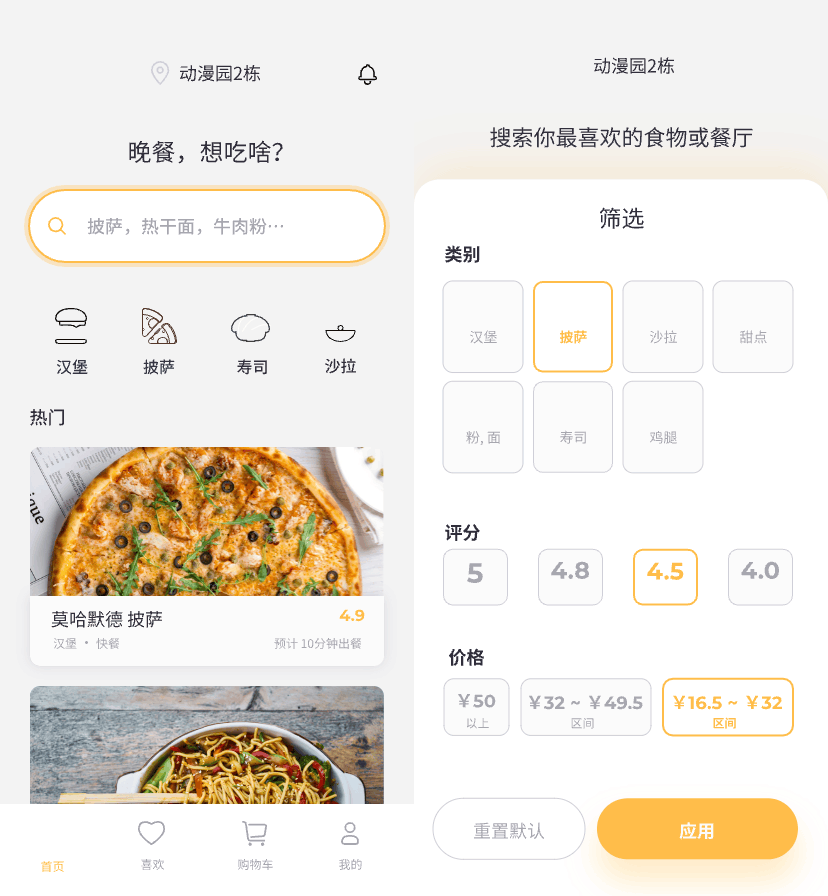The image size is (828, 896).
Task: Open the 购物车 tab
Action: click(255, 845)
